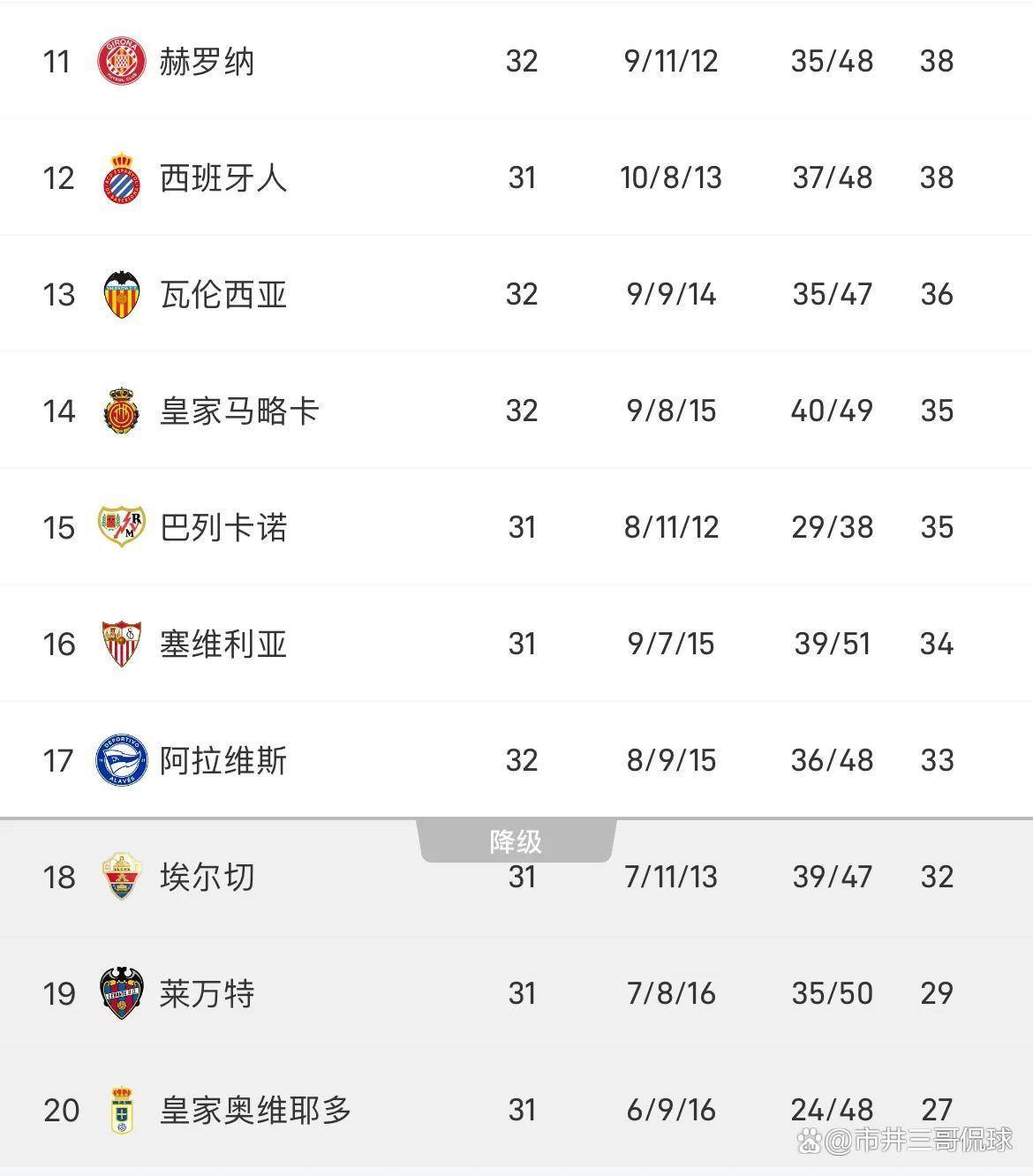
Task: Select the 阿拉维斯 team name
Action: [223, 759]
